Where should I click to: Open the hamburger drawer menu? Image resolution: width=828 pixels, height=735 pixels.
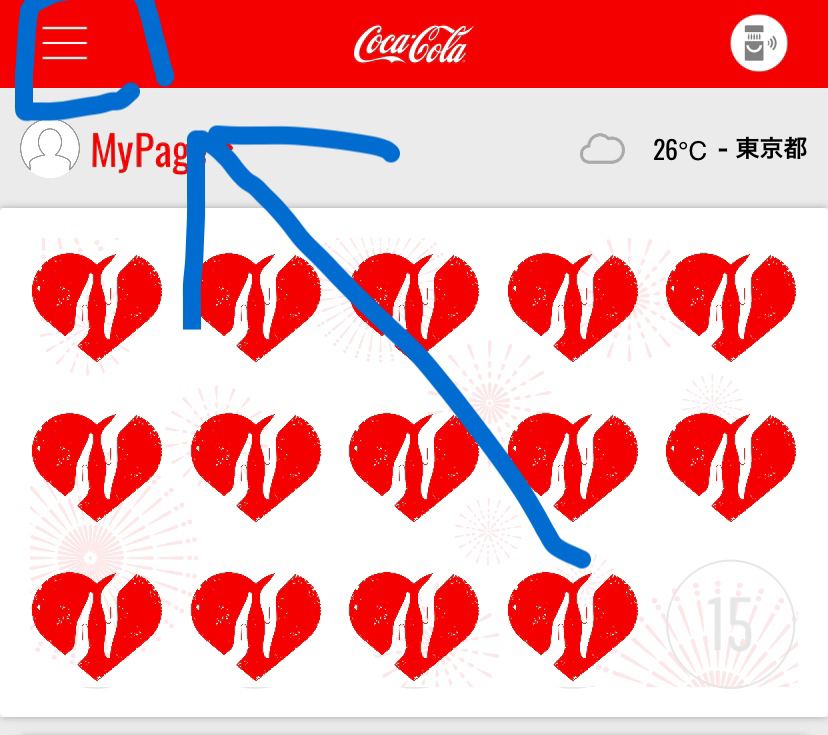pos(65,43)
